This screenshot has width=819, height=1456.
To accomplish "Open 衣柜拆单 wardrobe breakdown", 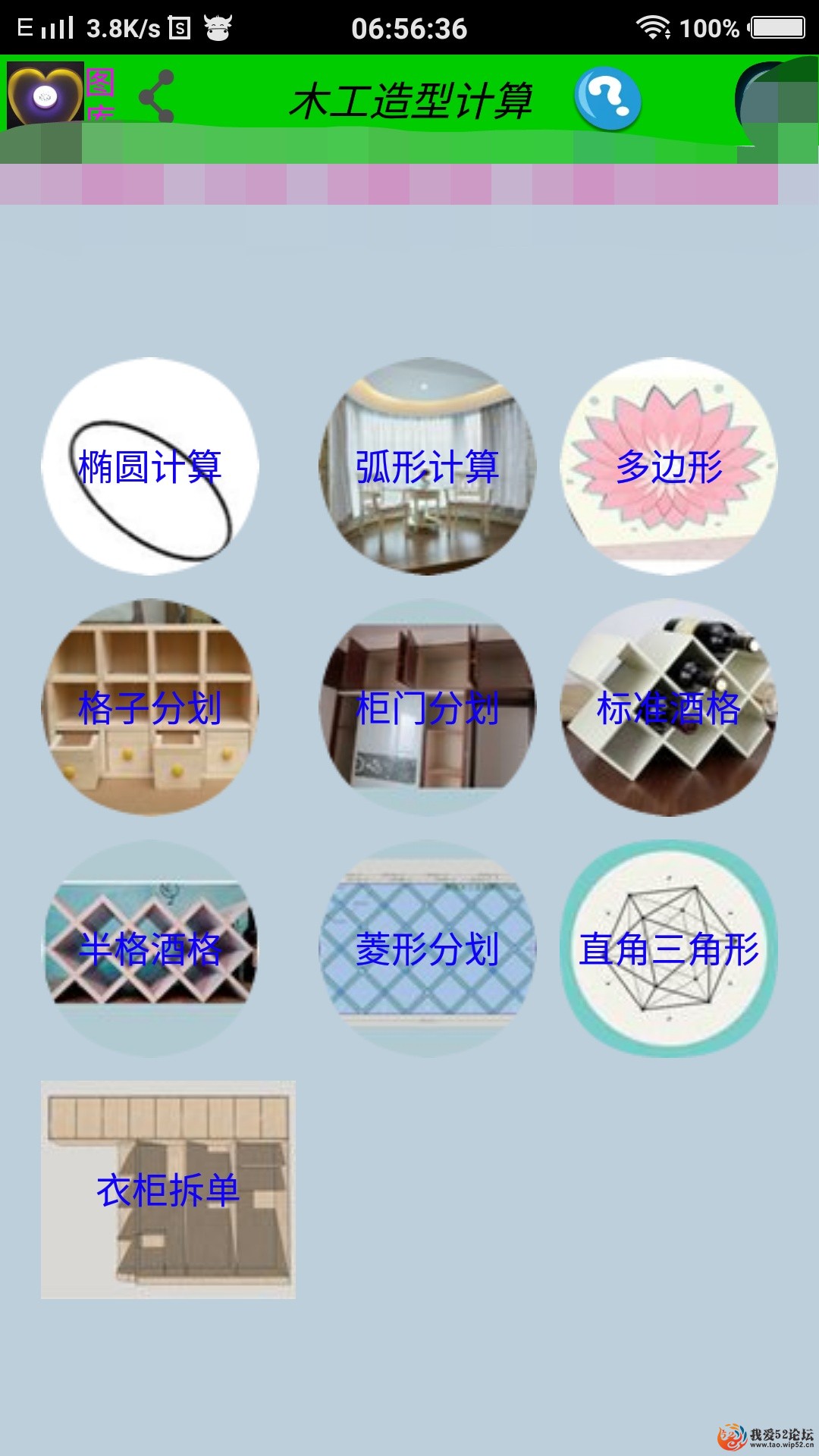I will pyautogui.click(x=168, y=1190).
